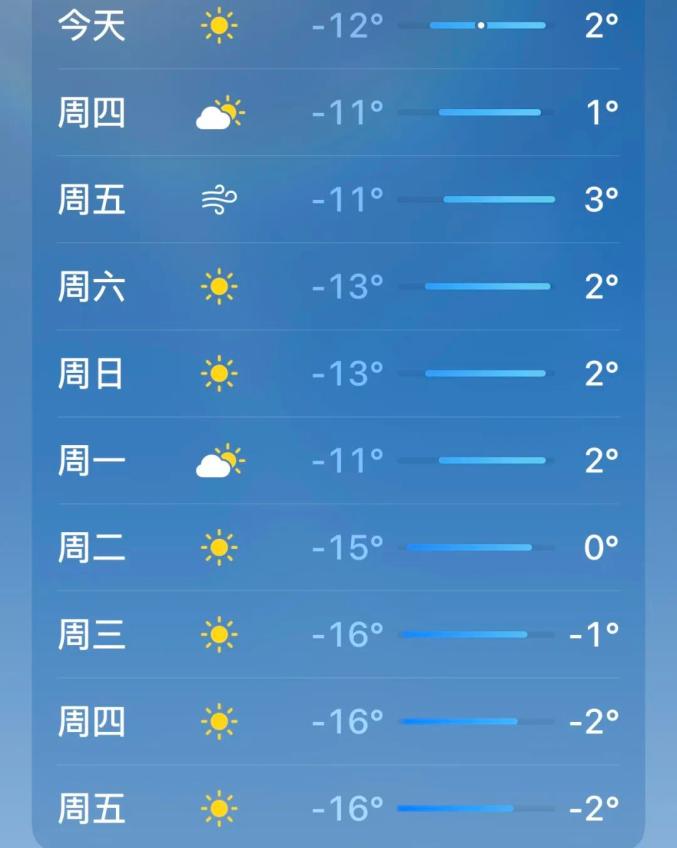The image size is (677, 848).
Task: Select the 周三 forecast row
Action: 338,634
